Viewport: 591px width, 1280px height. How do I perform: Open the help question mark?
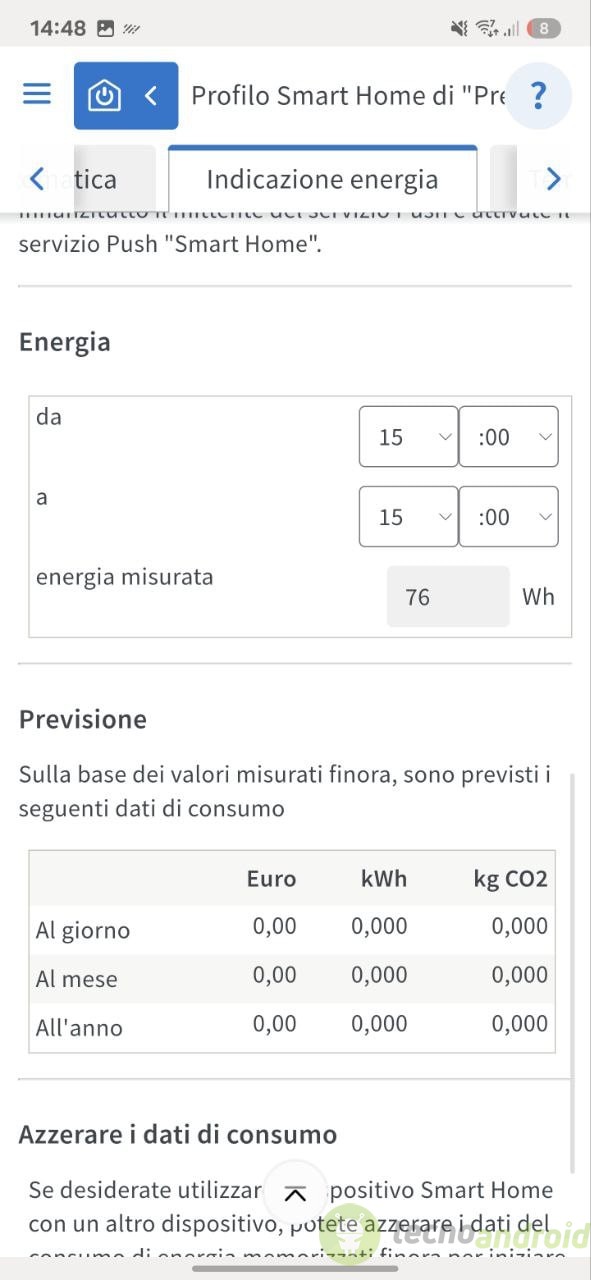click(538, 96)
